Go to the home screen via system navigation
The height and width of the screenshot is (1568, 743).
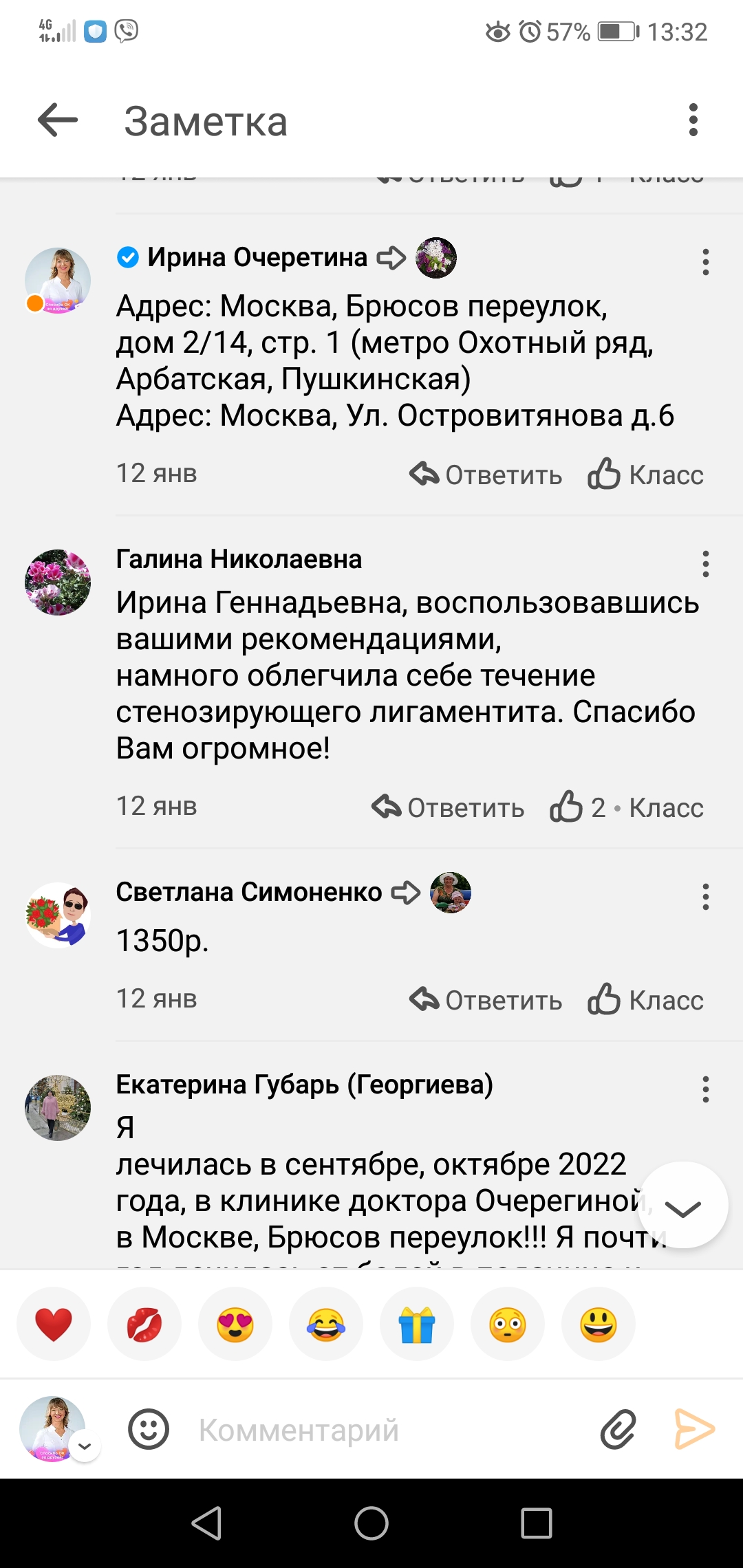(x=371, y=1523)
